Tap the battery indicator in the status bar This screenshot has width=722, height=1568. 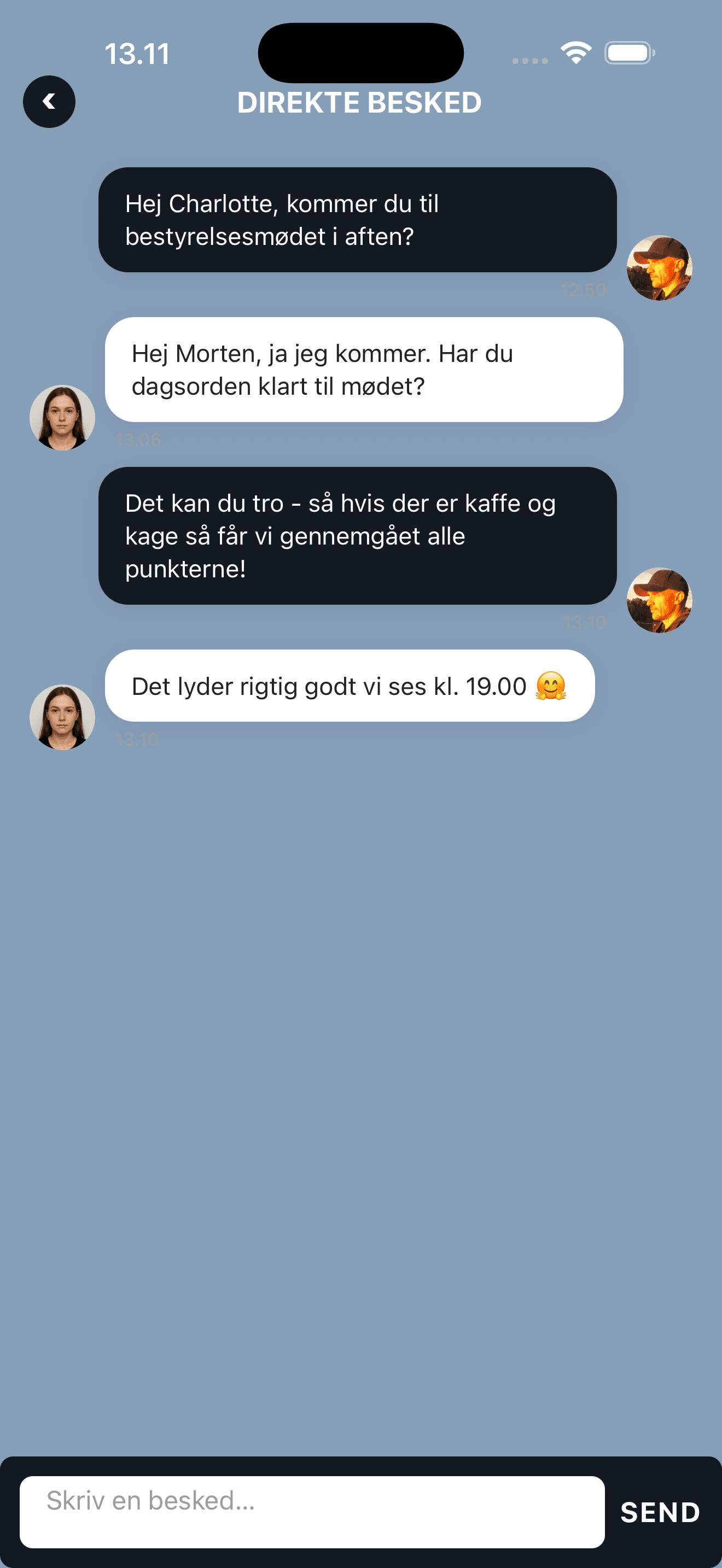click(x=628, y=54)
